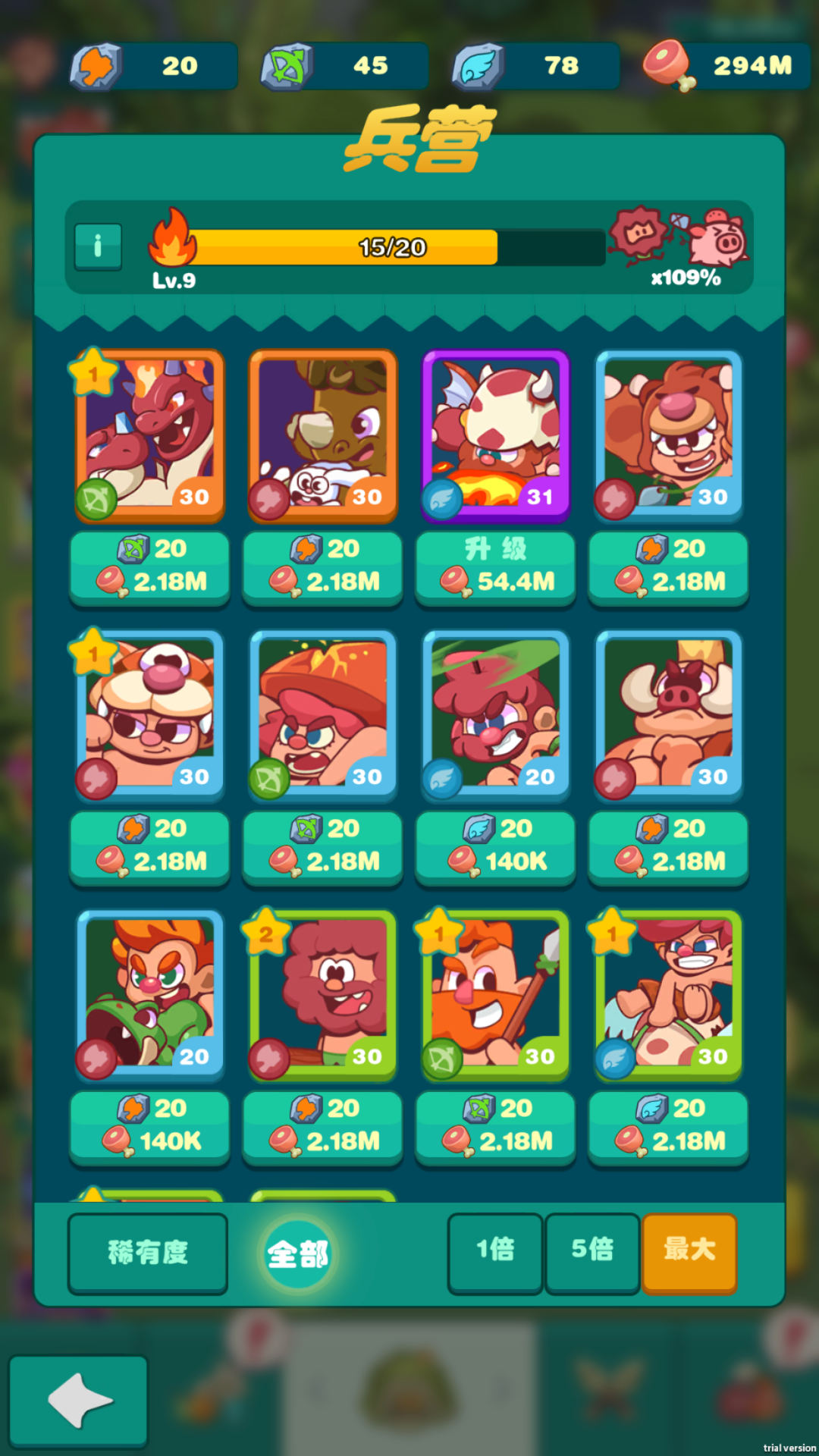The image size is (819, 1456).
Task: Open the boar king unit card
Action: point(668,714)
